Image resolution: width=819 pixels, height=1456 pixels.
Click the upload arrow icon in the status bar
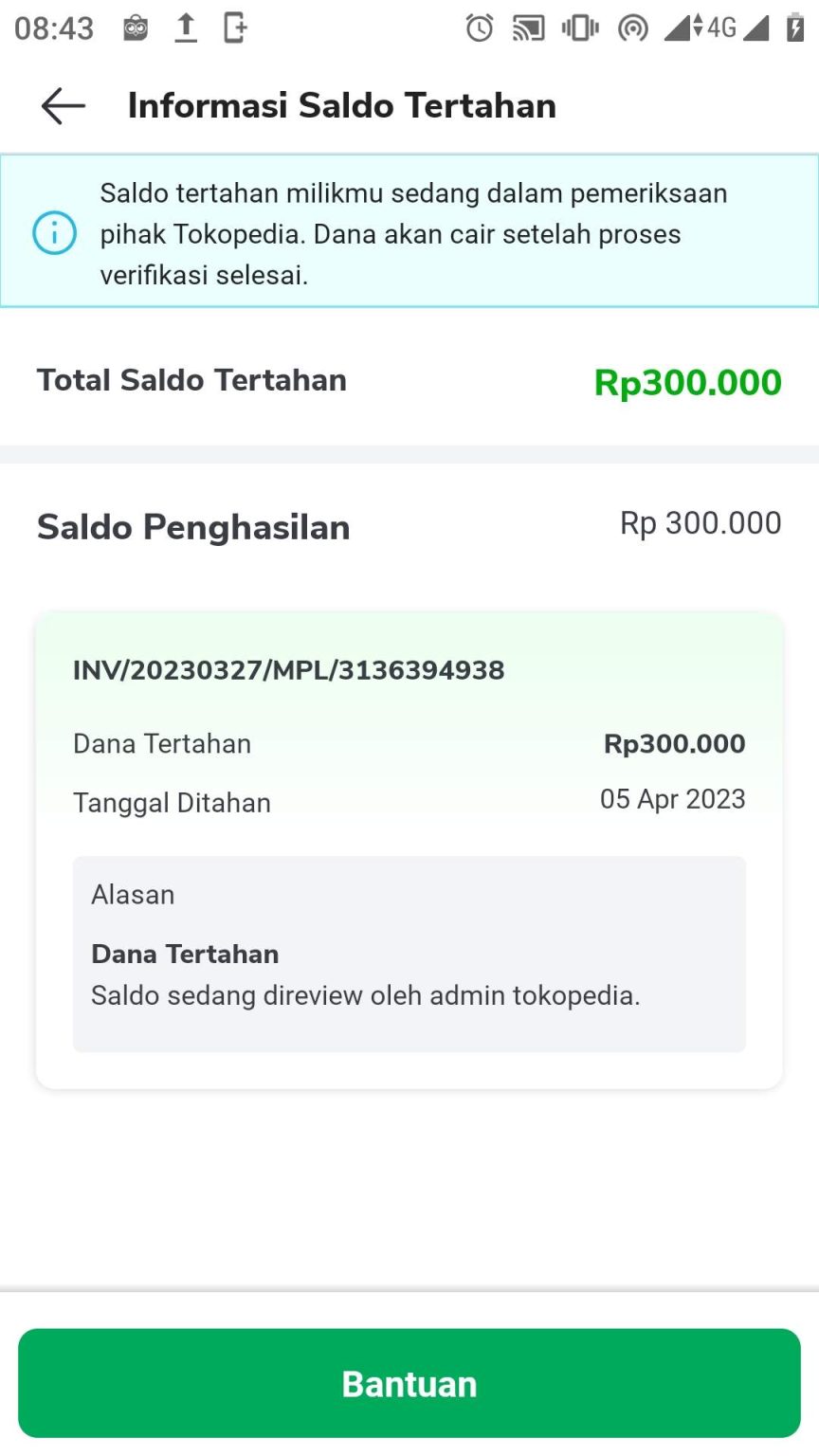coord(186,27)
